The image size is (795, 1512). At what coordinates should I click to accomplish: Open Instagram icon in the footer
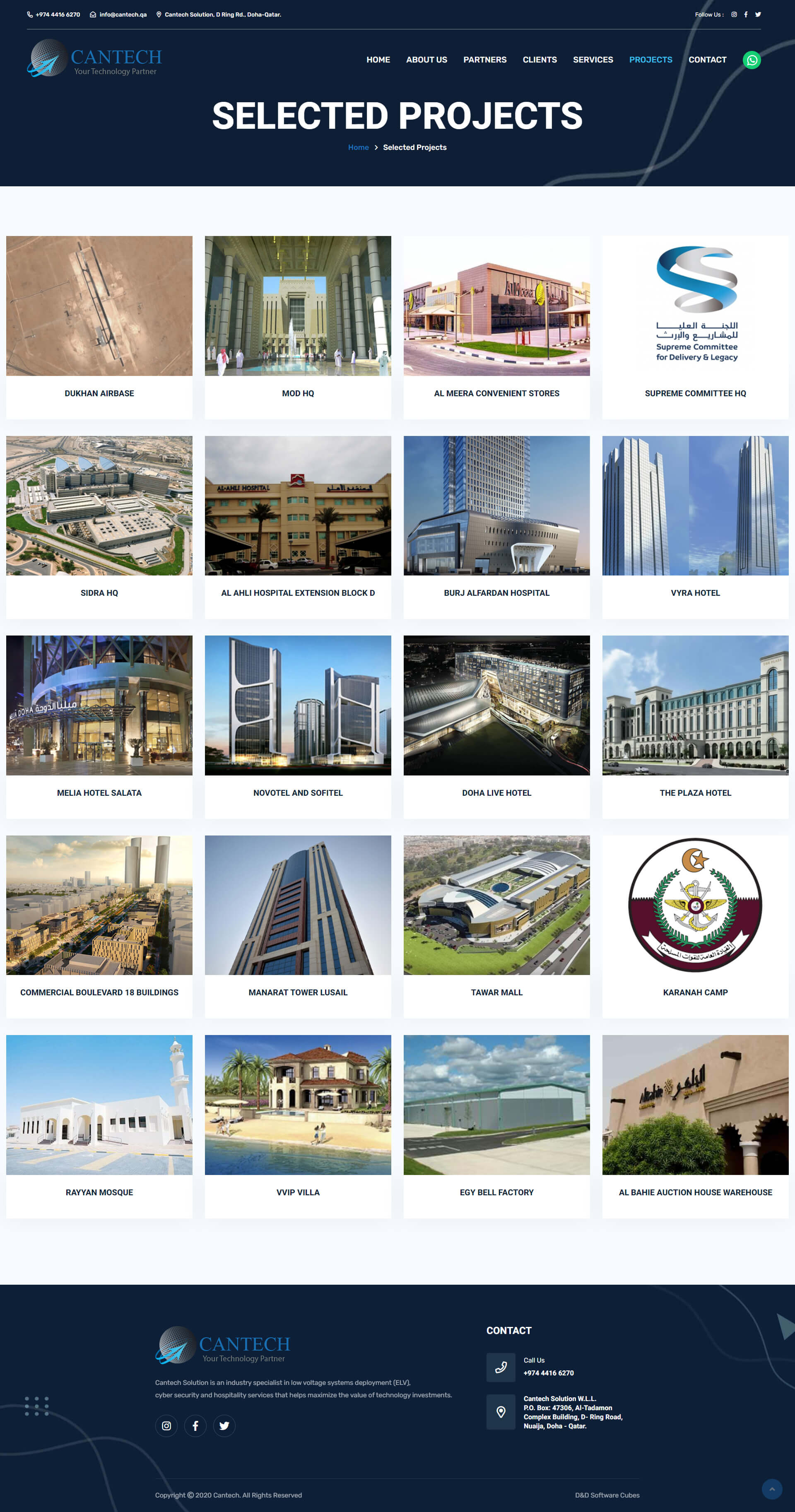166,1426
